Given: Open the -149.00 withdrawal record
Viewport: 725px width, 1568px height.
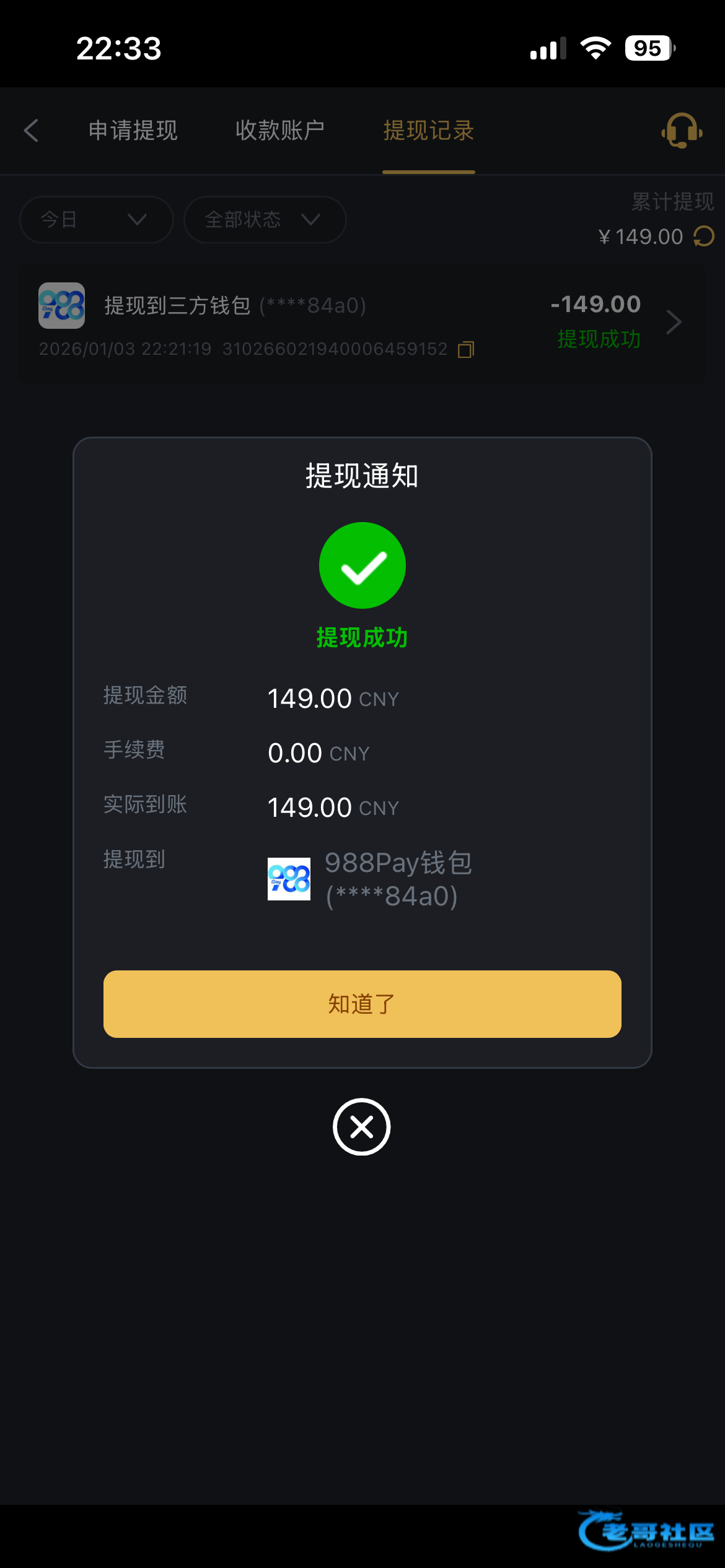Looking at the screenshot, I should 674,322.
